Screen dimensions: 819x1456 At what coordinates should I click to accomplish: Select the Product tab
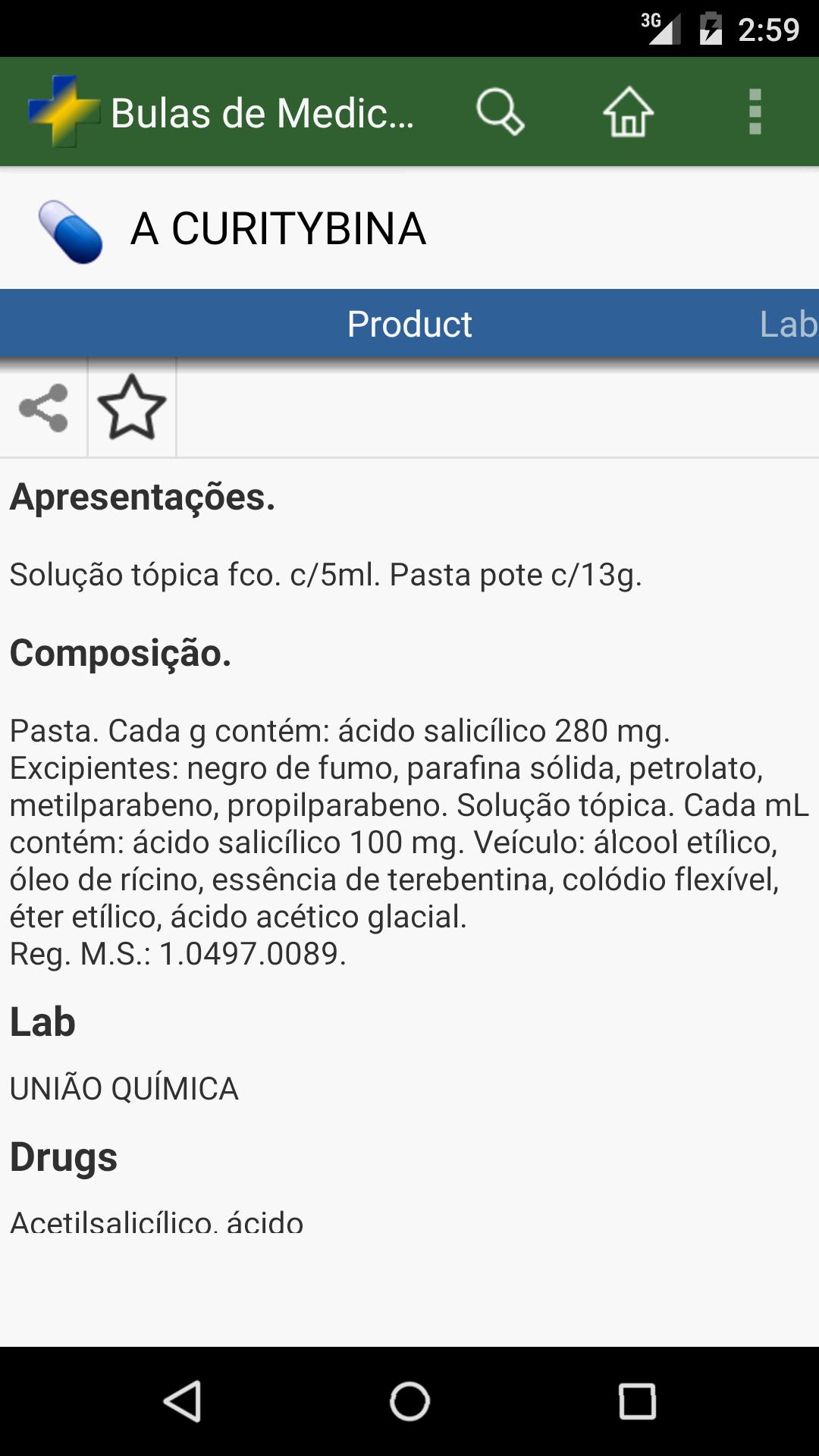click(x=409, y=322)
